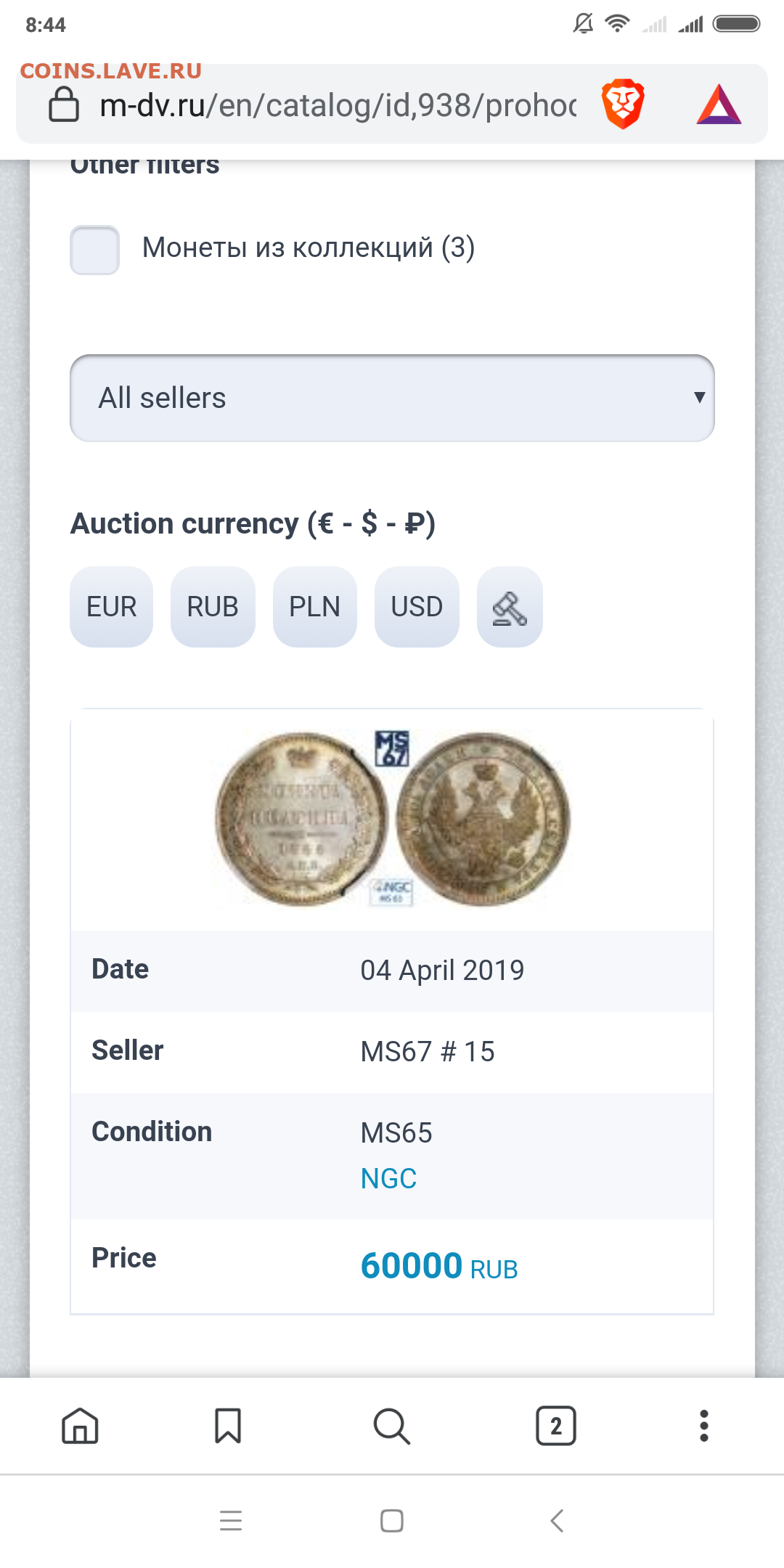The width and height of the screenshot is (784, 1568).
Task: Open the NGC condition link
Action: 388,1179
